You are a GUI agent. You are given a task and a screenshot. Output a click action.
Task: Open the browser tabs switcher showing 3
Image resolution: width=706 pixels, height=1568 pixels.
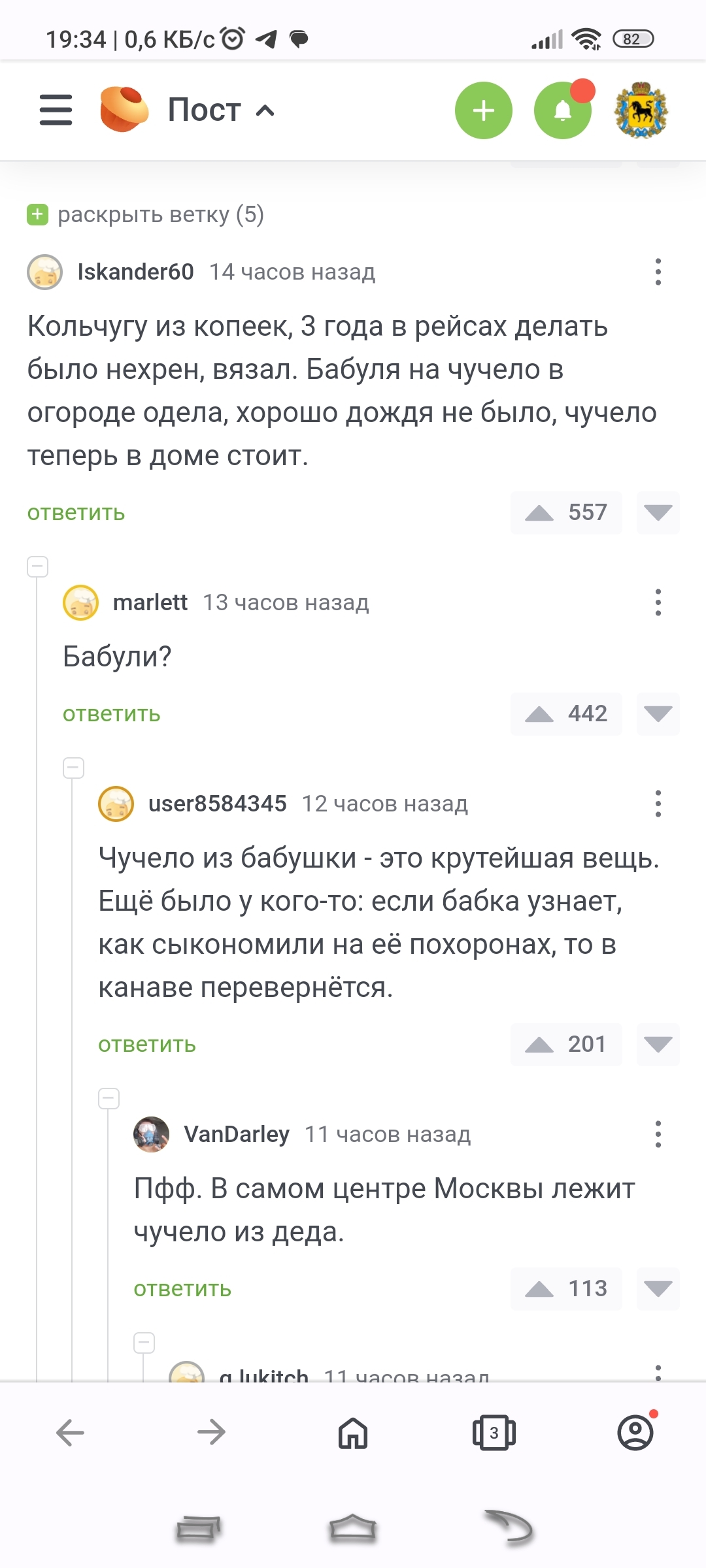[494, 1433]
